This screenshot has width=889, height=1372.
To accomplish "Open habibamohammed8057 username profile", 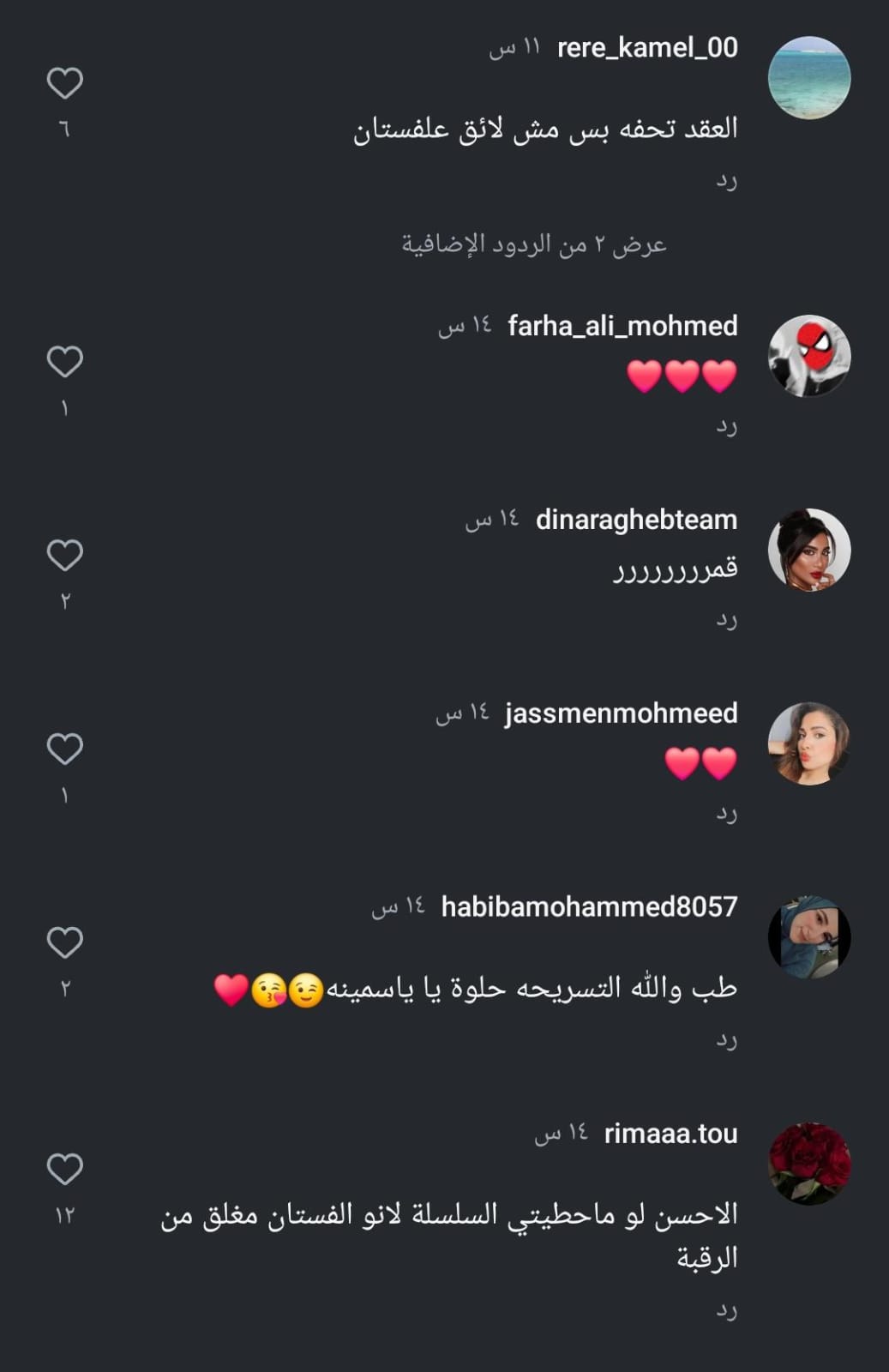I will tap(588, 907).
